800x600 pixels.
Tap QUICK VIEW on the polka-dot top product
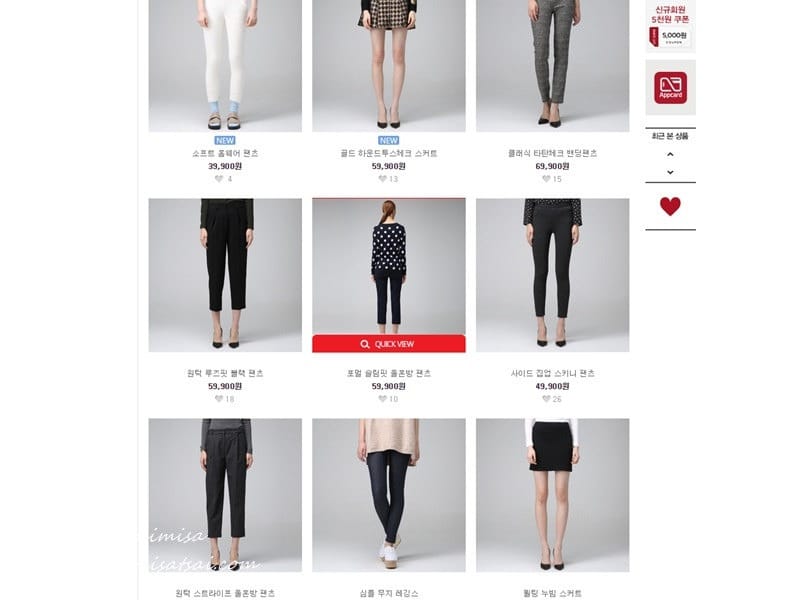click(x=388, y=344)
